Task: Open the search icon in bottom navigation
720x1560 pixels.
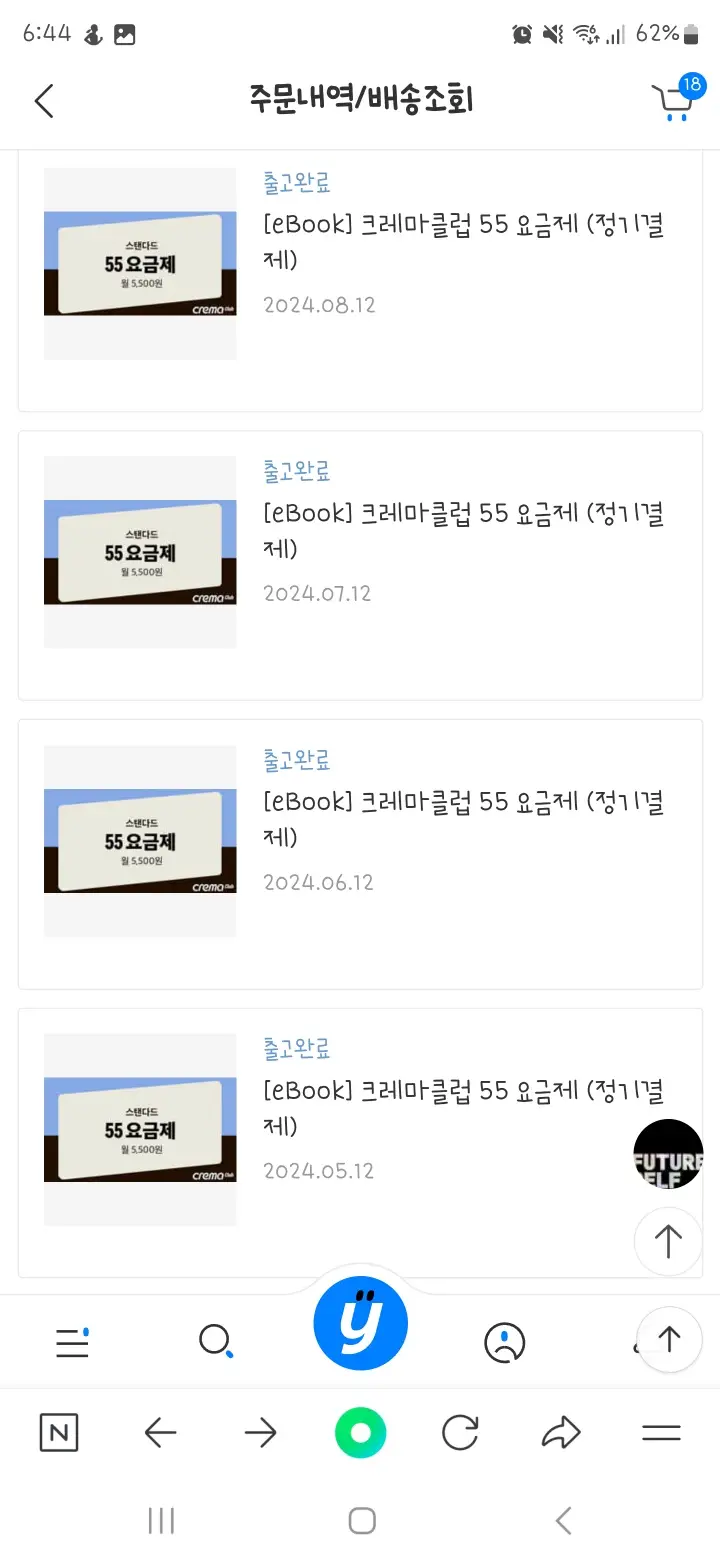Action: point(216,1342)
